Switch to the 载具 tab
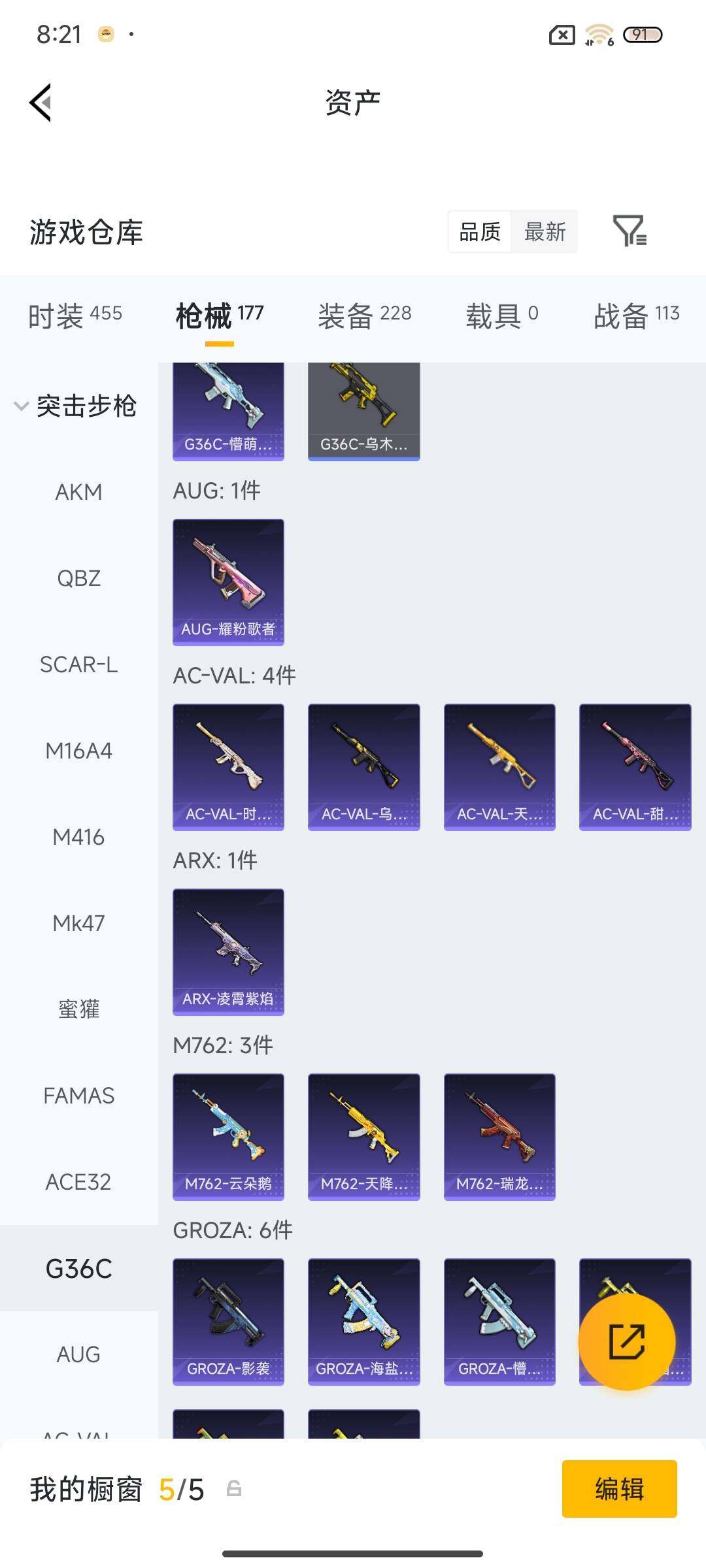706x1568 pixels. (x=501, y=316)
